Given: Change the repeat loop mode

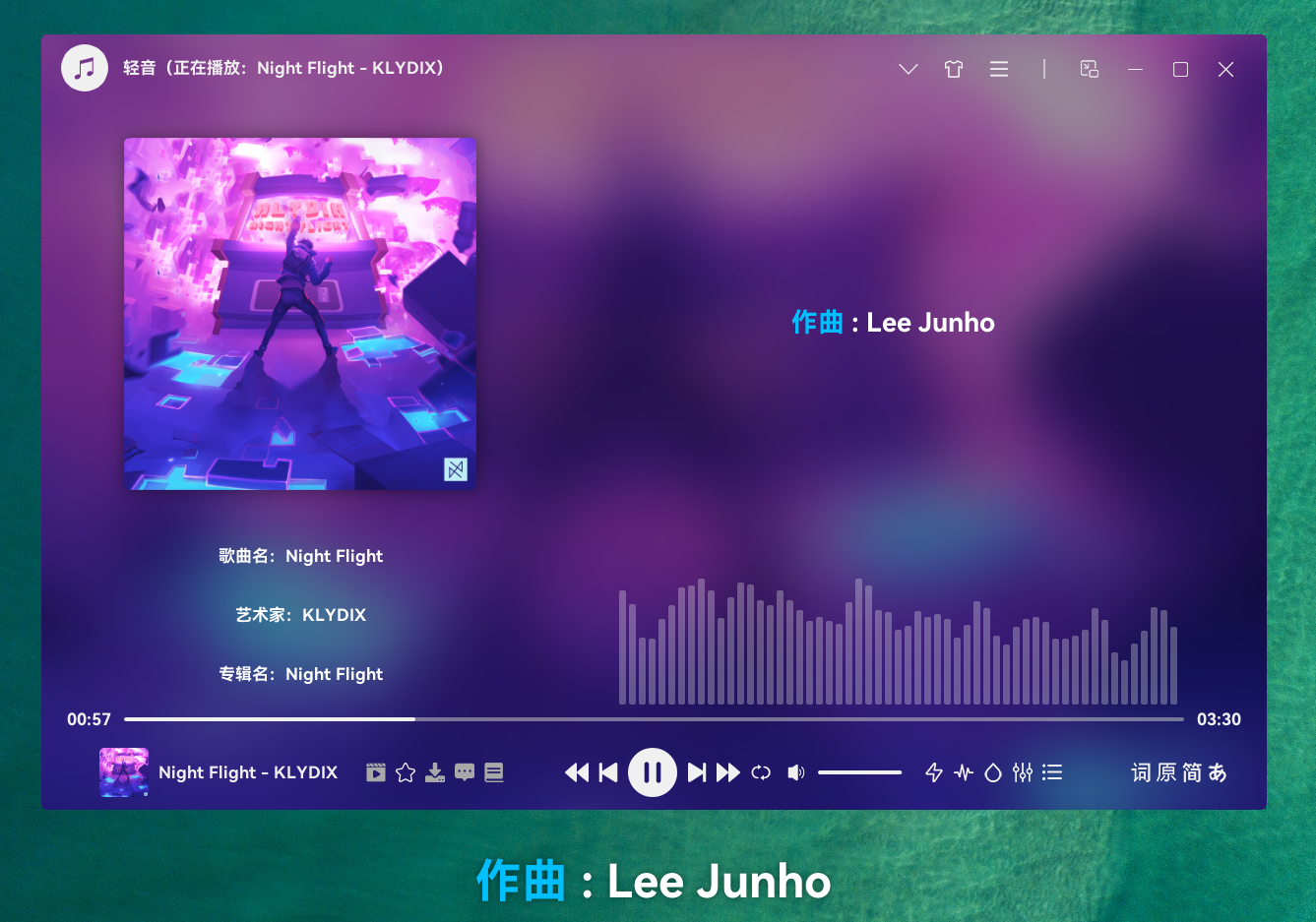Looking at the screenshot, I should pyautogui.click(x=761, y=772).
